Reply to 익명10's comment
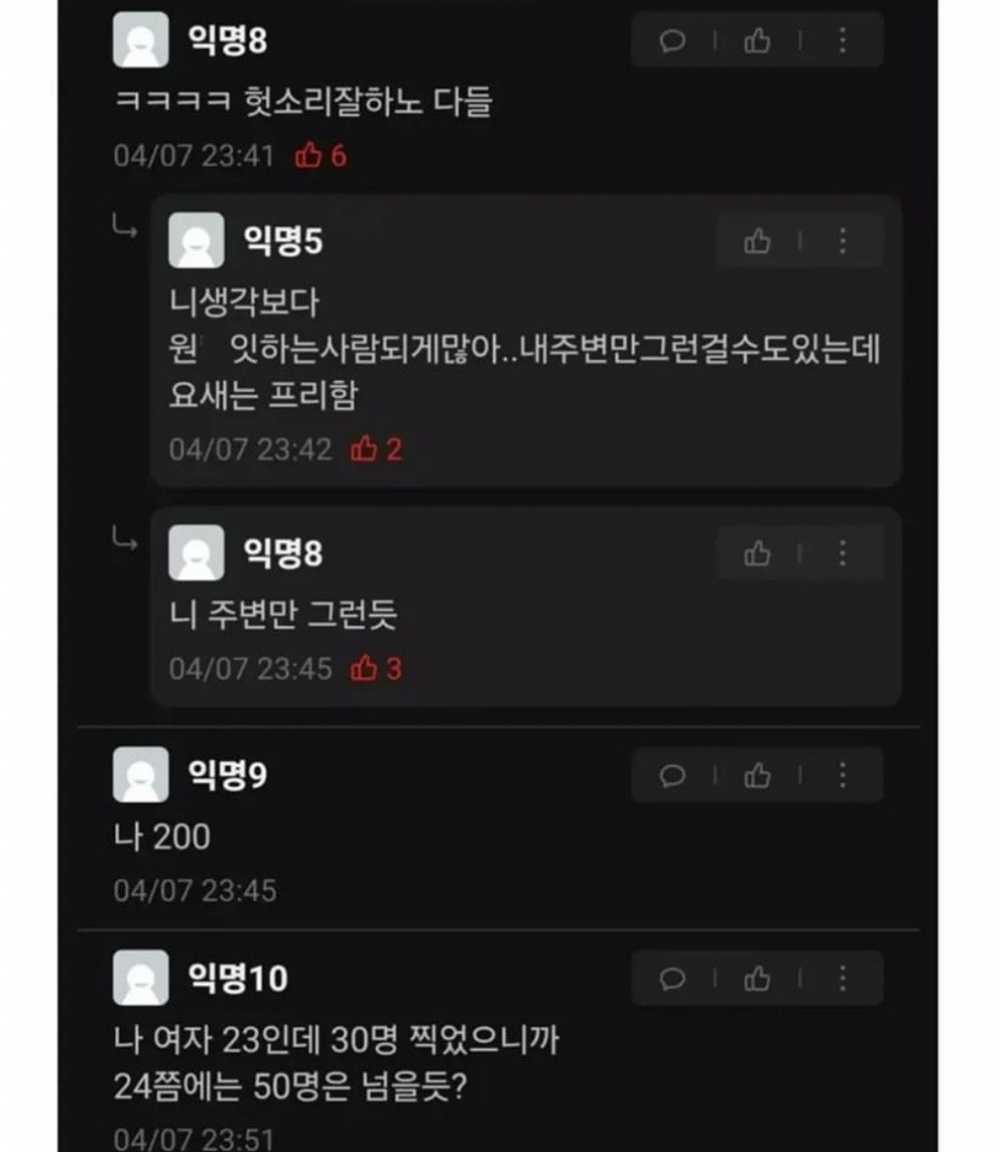1000x1152 pixels. click(673, 978)
